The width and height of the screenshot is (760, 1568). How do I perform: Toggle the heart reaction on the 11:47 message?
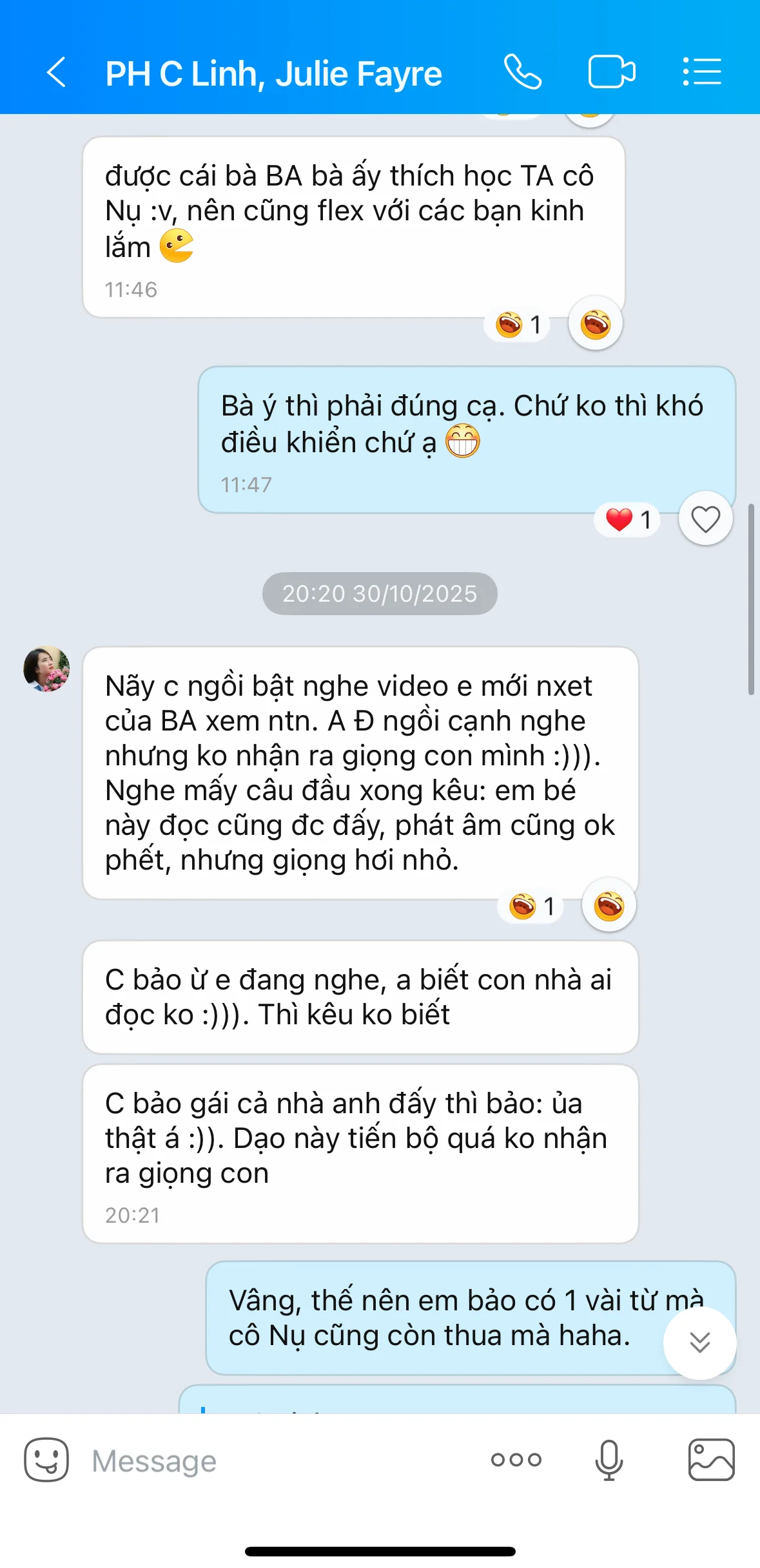tap(705, 517)
